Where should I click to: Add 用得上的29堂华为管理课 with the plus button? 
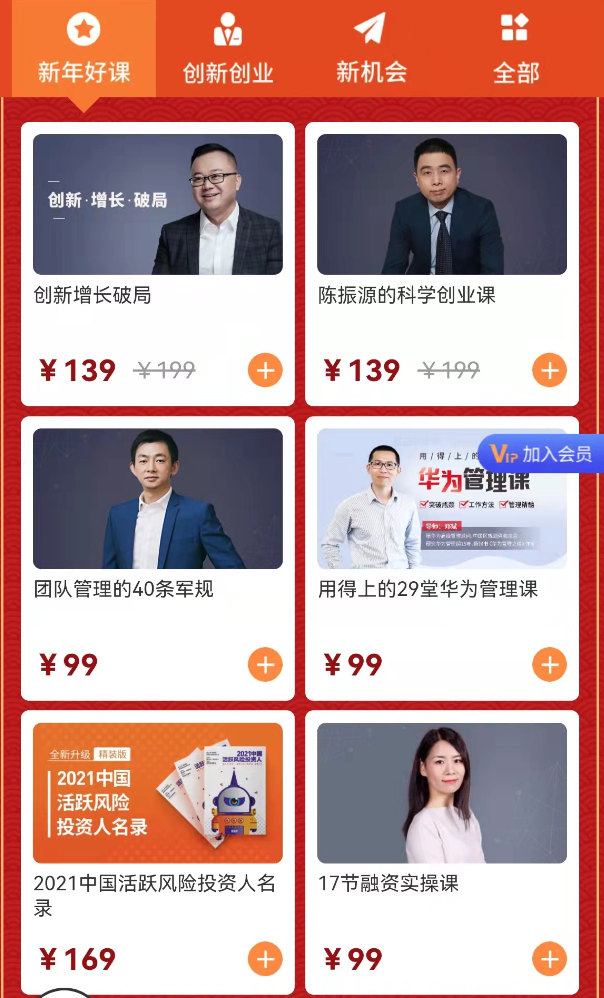pyautogui.click(x=549, y=664)
